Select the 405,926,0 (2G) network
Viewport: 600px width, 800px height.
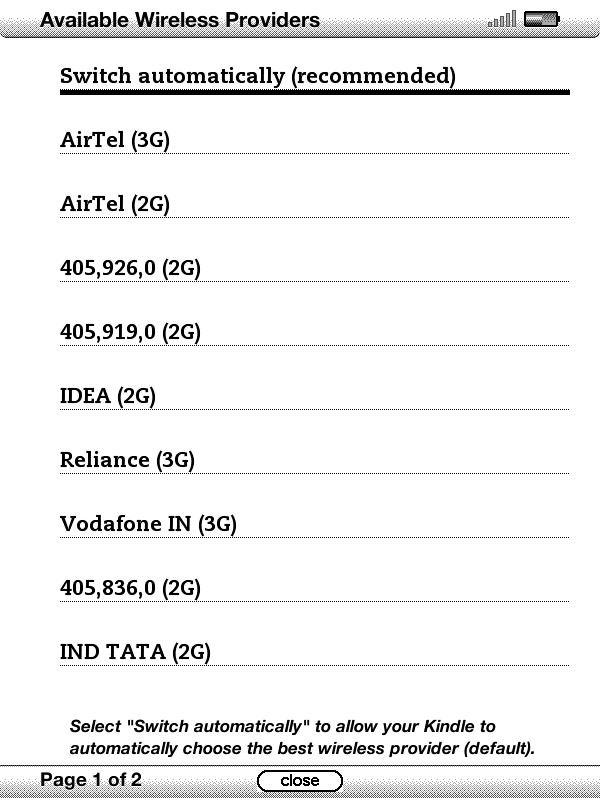(x=130, y=269)
